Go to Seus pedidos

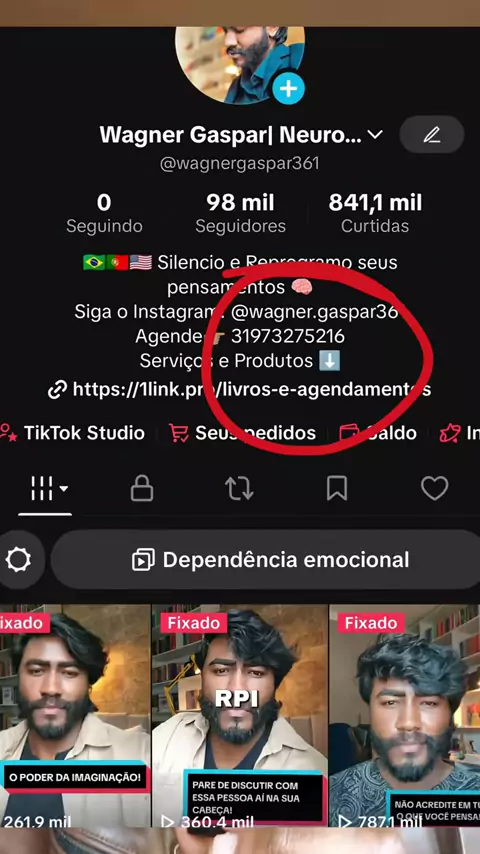coord(242,433)
